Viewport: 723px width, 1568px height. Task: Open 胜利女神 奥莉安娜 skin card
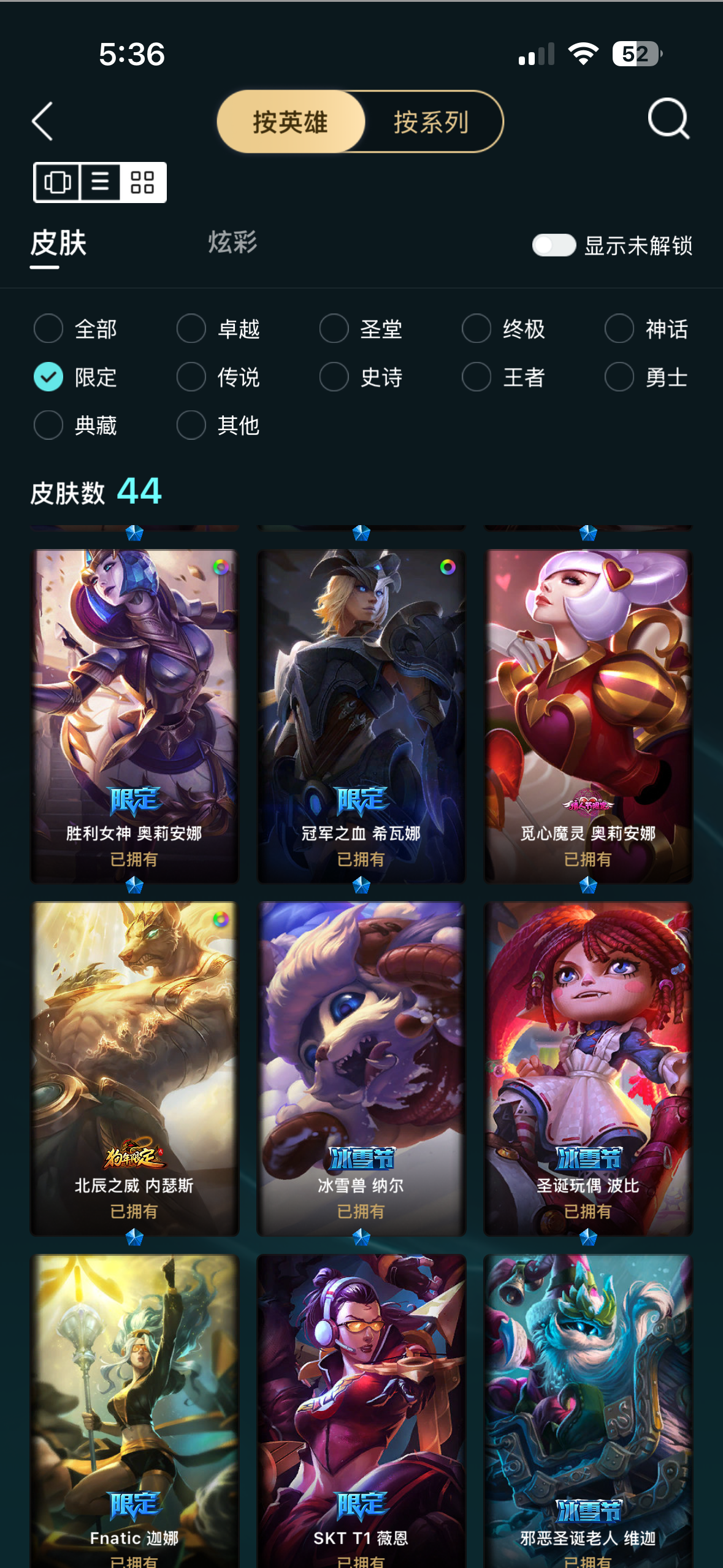point(134,716)
